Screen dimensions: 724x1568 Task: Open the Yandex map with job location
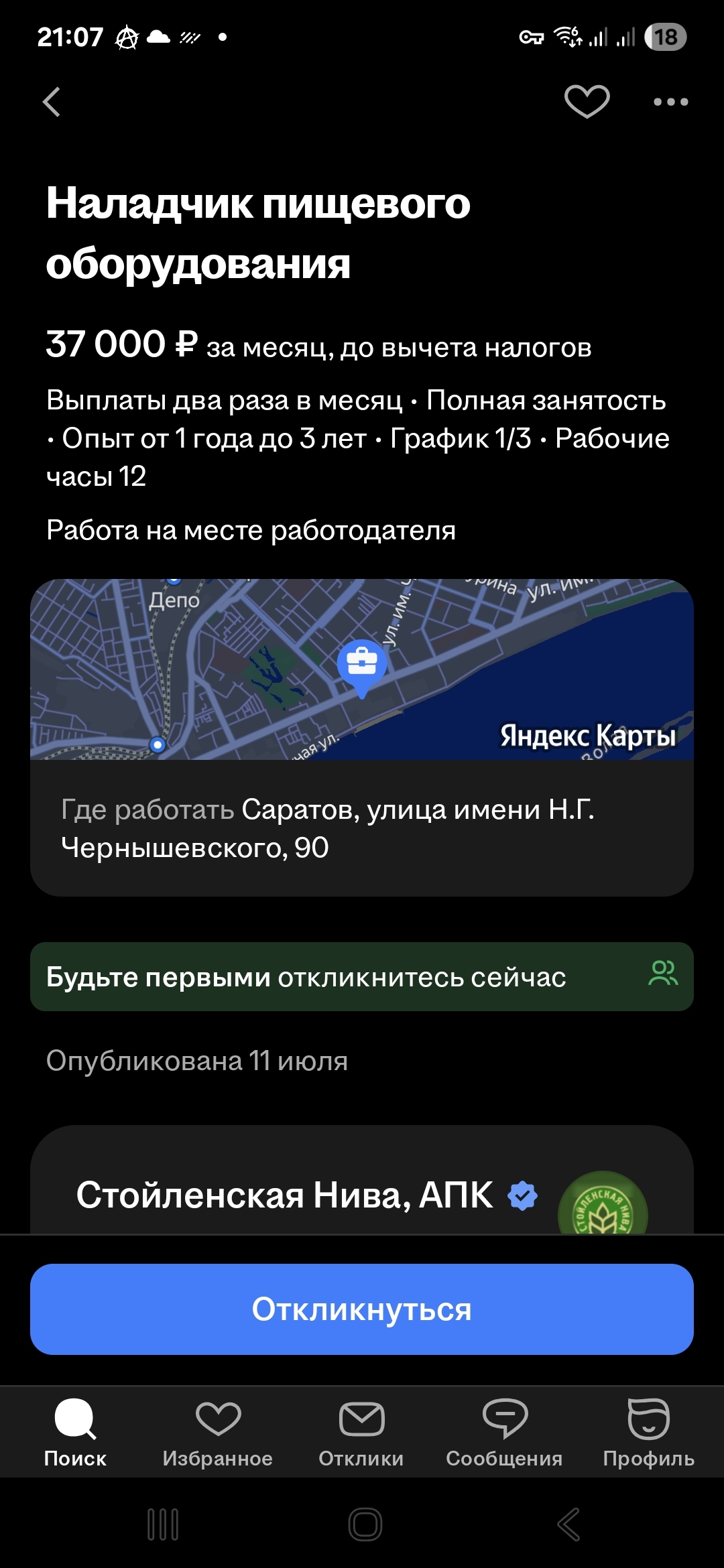pyautogui.click(x=362, y=669)
